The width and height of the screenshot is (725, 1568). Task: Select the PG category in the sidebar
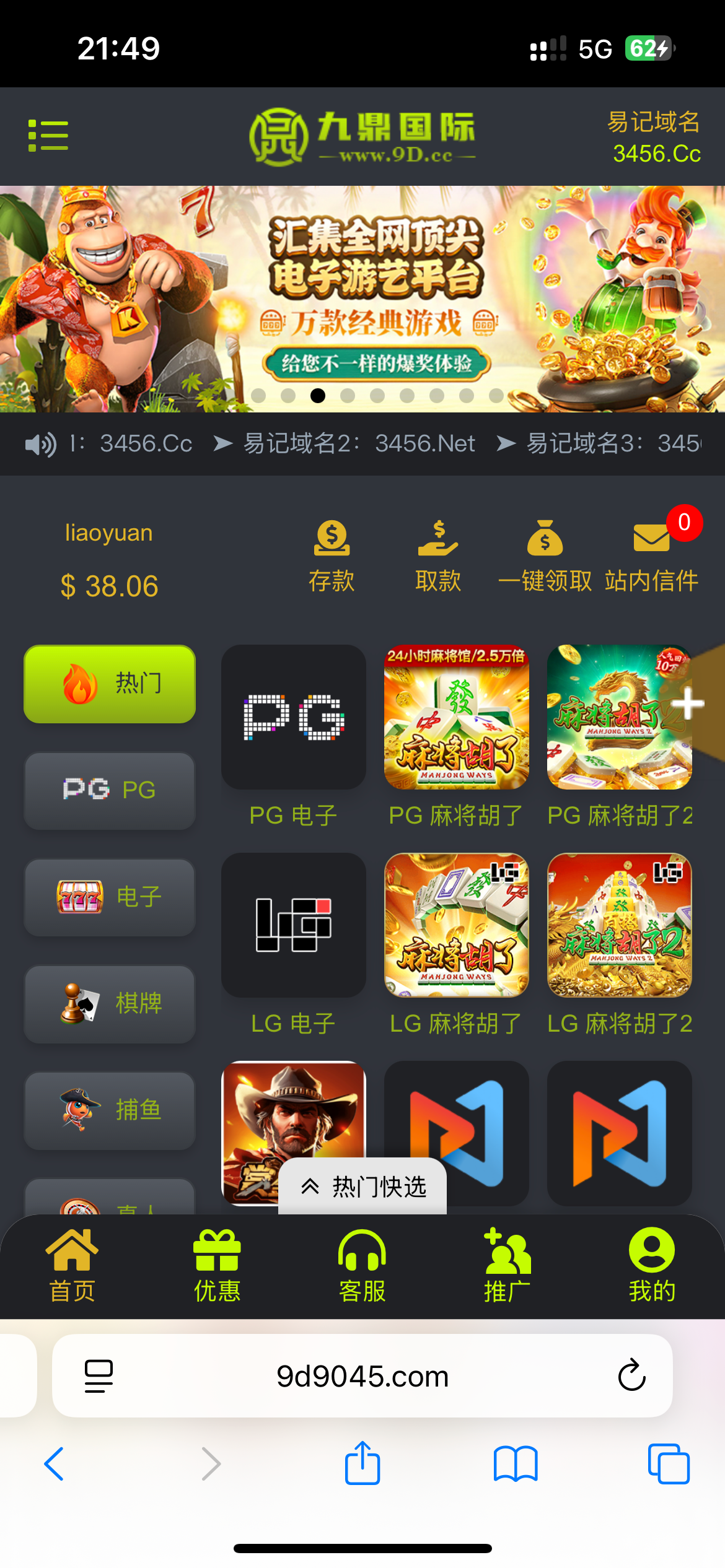[110, 790]
